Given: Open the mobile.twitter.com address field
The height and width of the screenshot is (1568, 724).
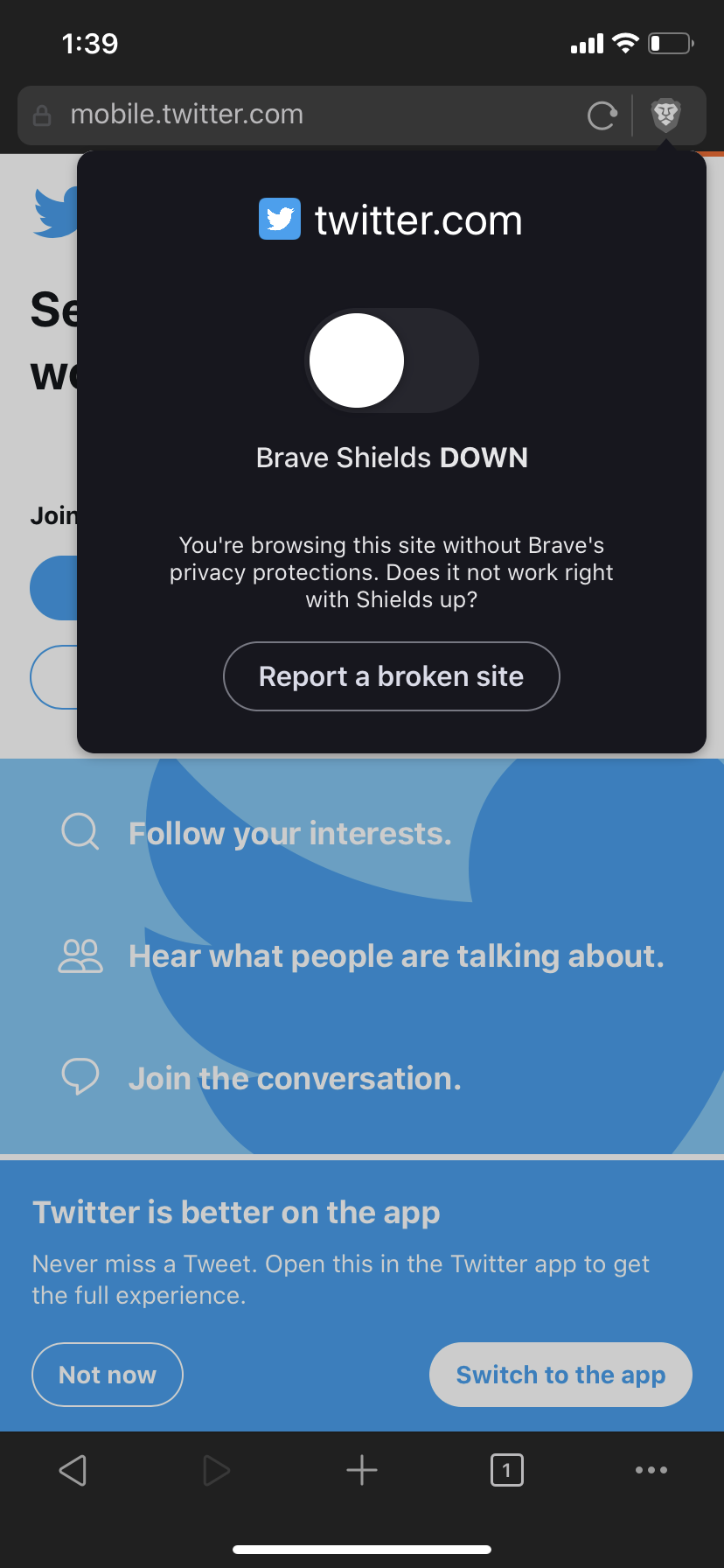Looking at the screenshot, I should coord(297,115).
